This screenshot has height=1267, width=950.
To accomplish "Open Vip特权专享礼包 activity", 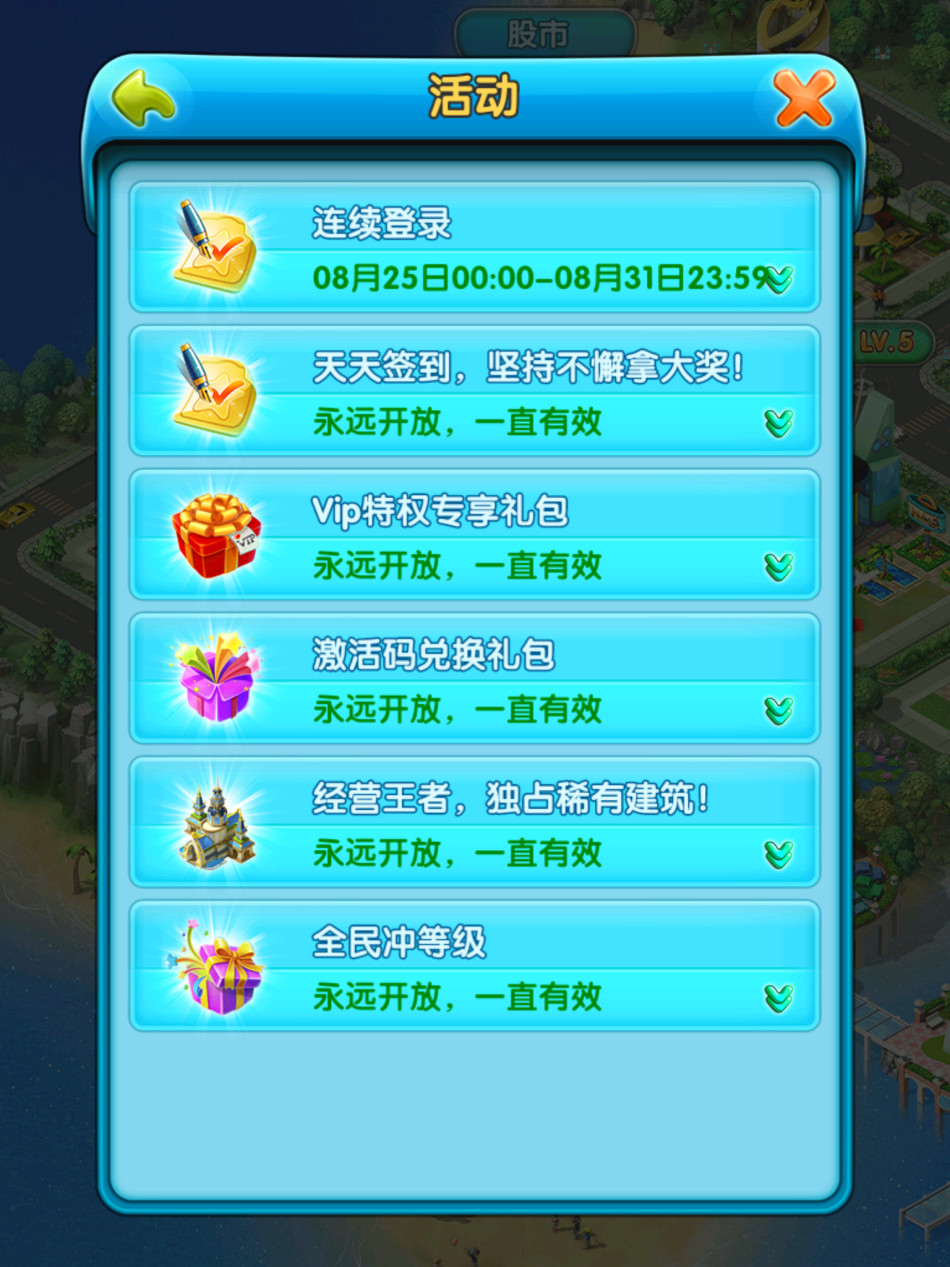I will (x=474, y=535).
